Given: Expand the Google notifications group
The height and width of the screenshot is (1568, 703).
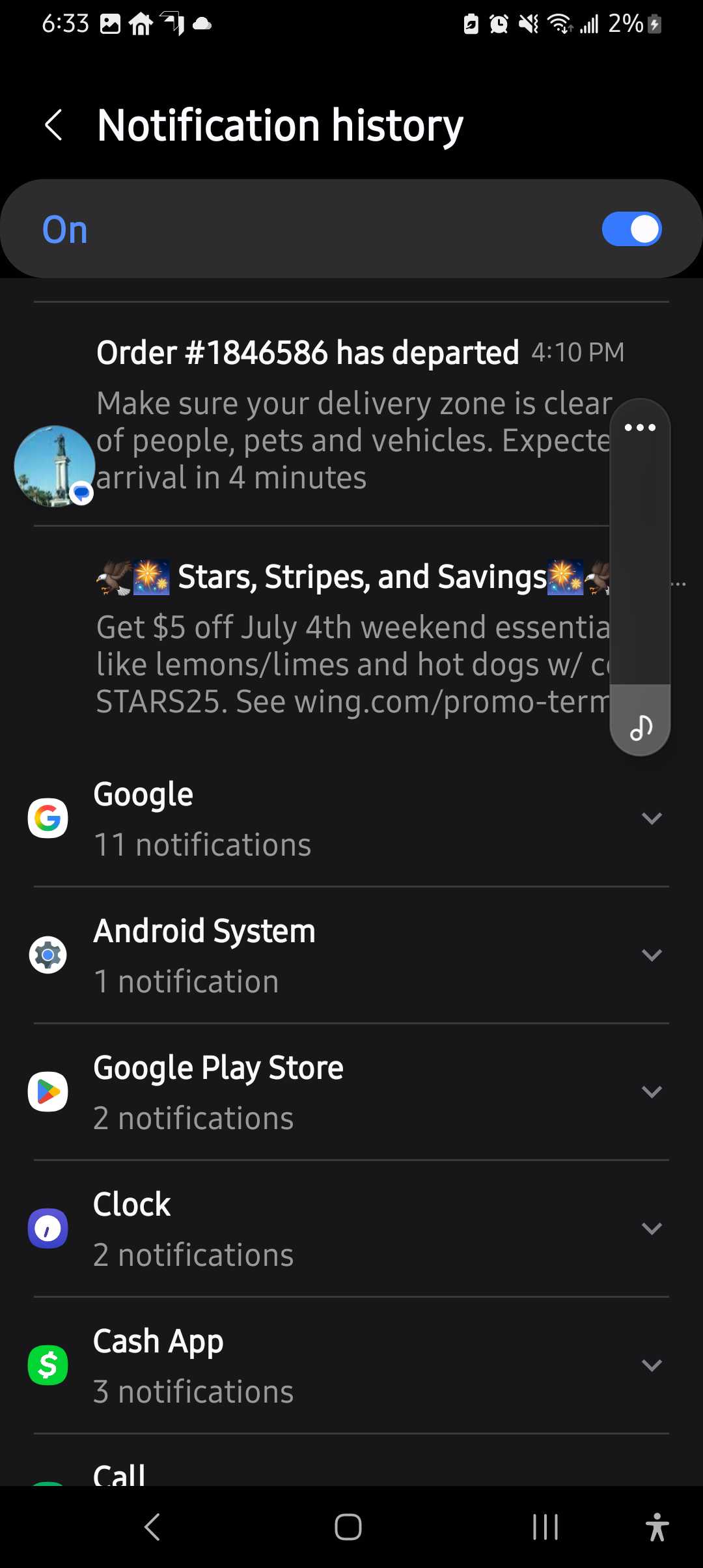Looking at the screenshot, I should click(x=653, y=818).
